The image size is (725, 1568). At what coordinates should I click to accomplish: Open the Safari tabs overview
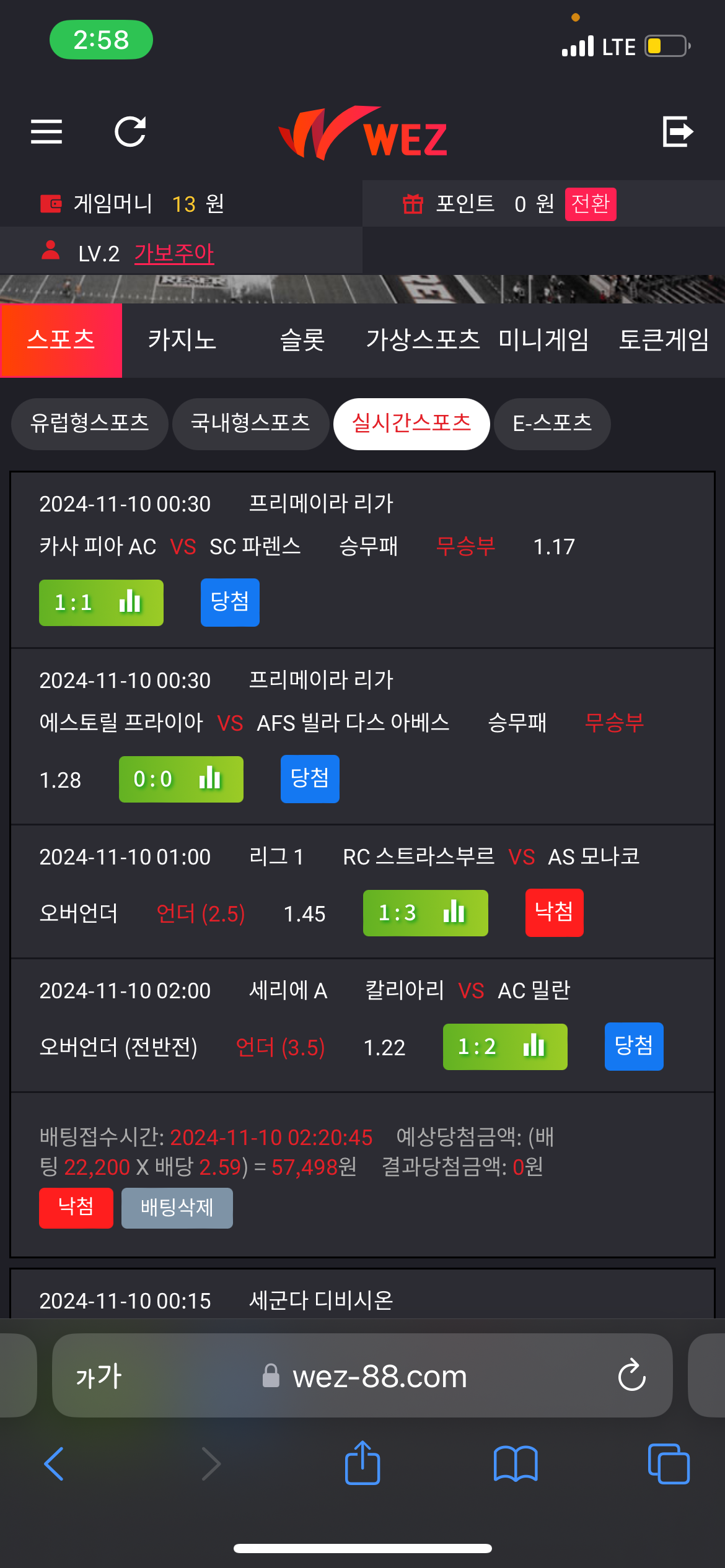pyautogui.click(x=668, y=1463)
